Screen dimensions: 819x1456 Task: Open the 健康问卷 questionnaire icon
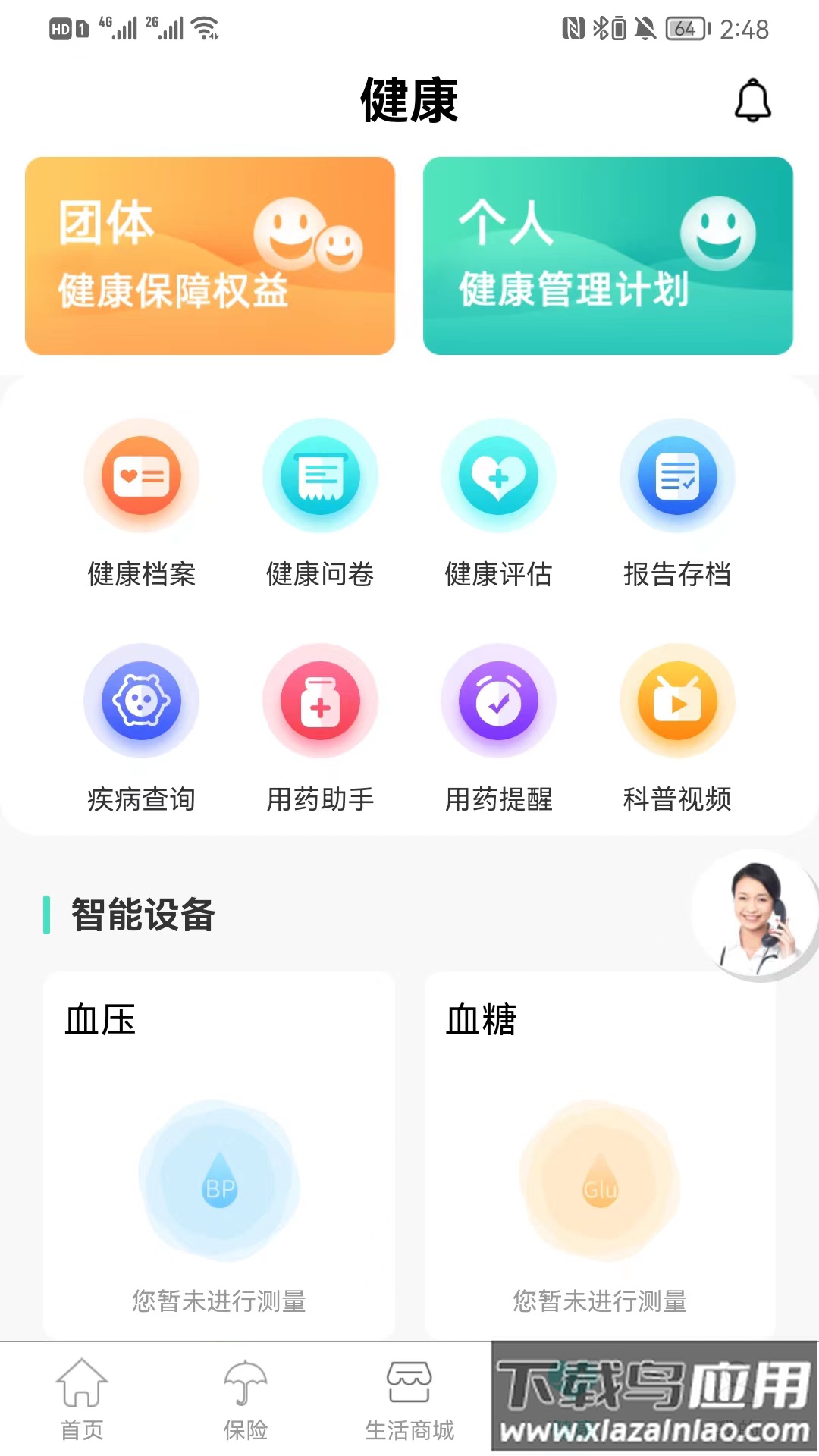pyautogui.click(x=320, y=475)
